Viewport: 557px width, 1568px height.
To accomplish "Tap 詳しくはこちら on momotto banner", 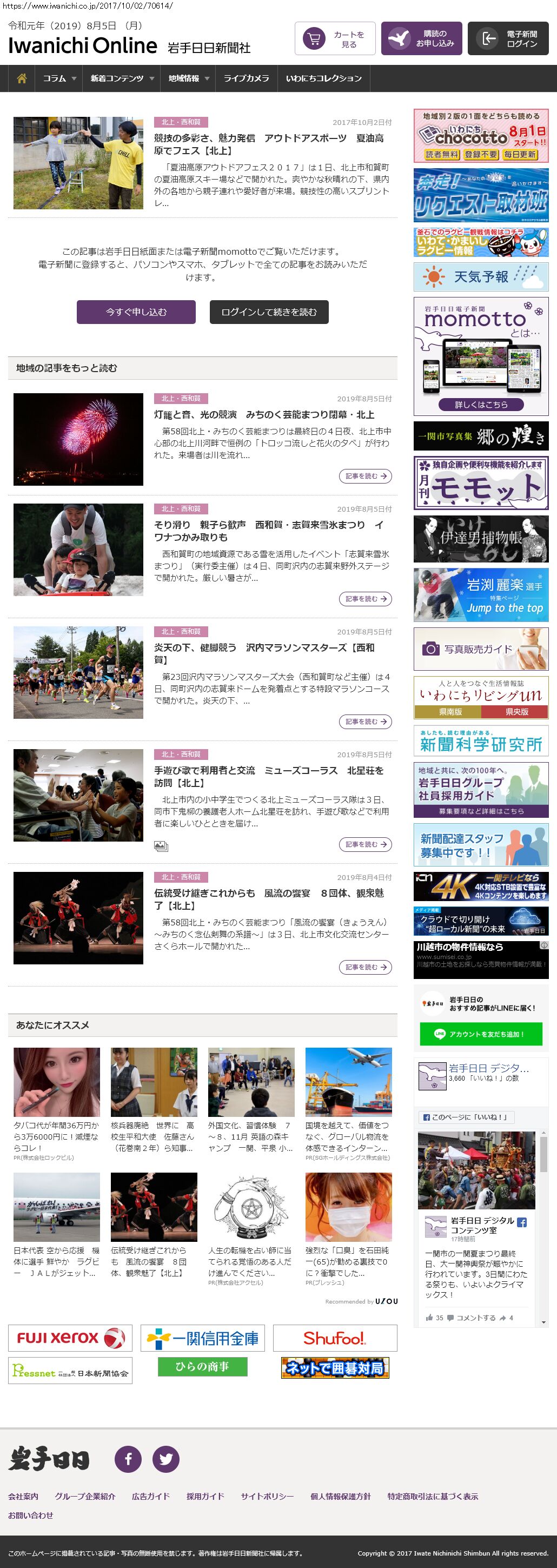I will [x=481, y=404].
